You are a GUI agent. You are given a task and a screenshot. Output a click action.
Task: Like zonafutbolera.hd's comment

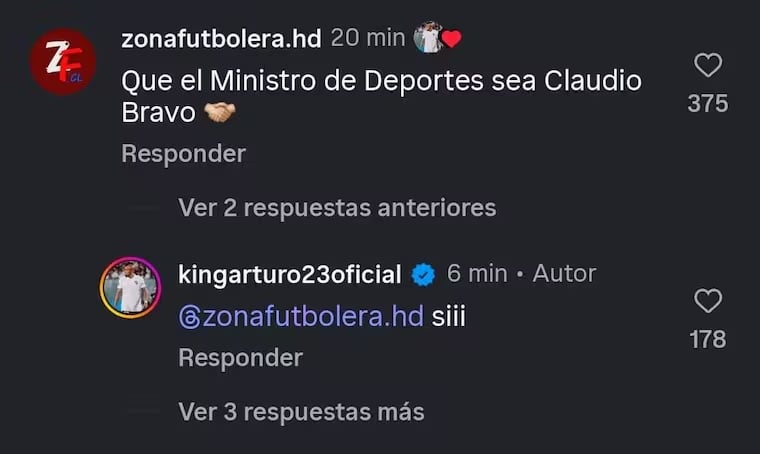[708, 66]
